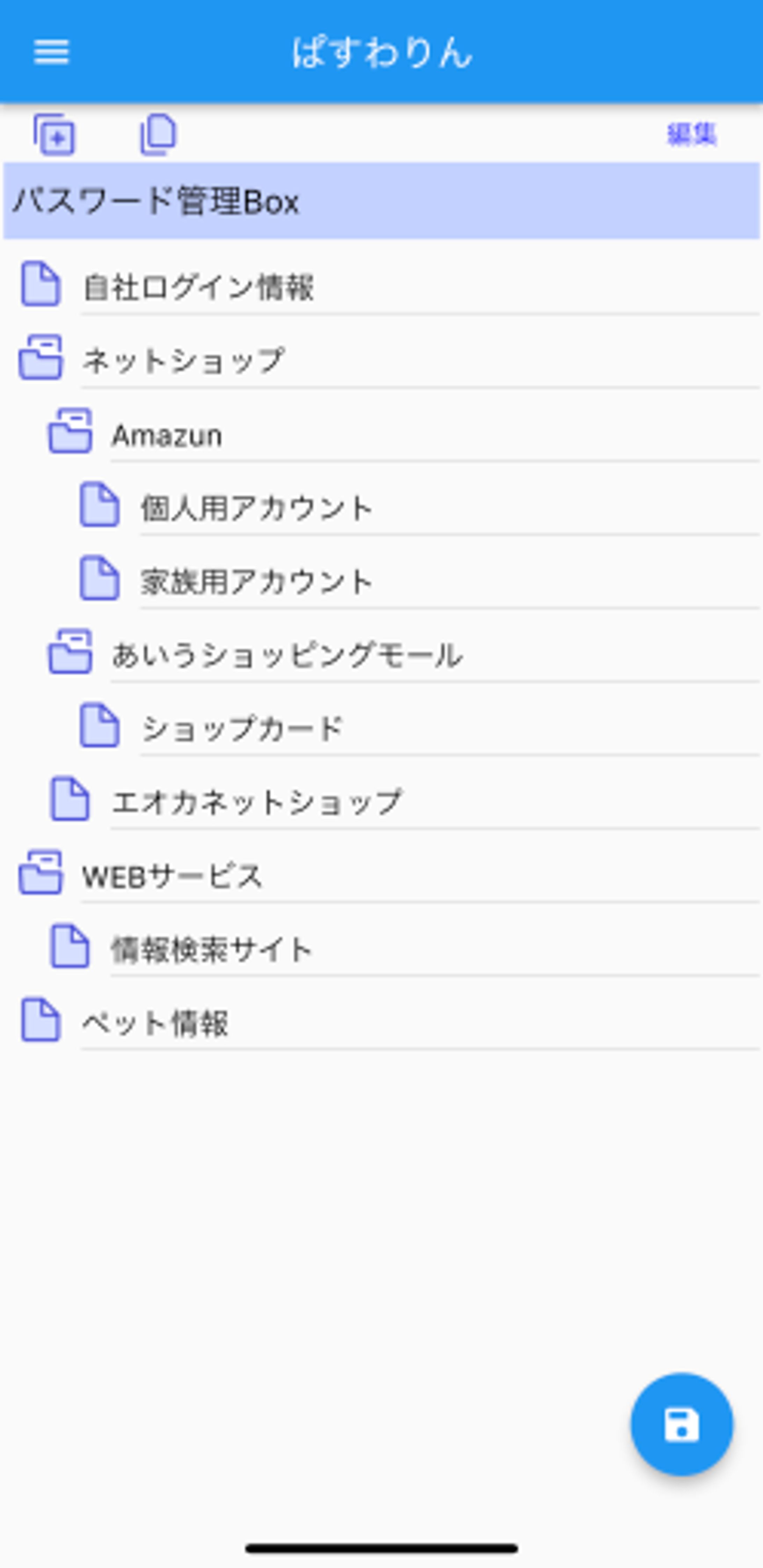The image size is (763, 1568).
Task: Open ペット情報 entry
Action: click(x=155, y=1023)
